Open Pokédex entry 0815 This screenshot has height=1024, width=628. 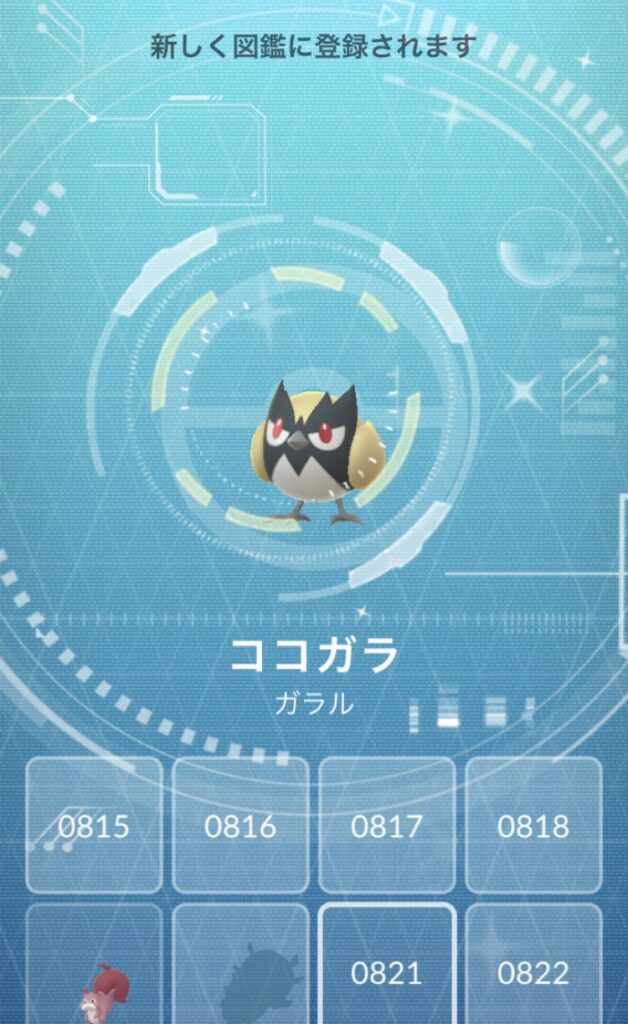[94, 825]
